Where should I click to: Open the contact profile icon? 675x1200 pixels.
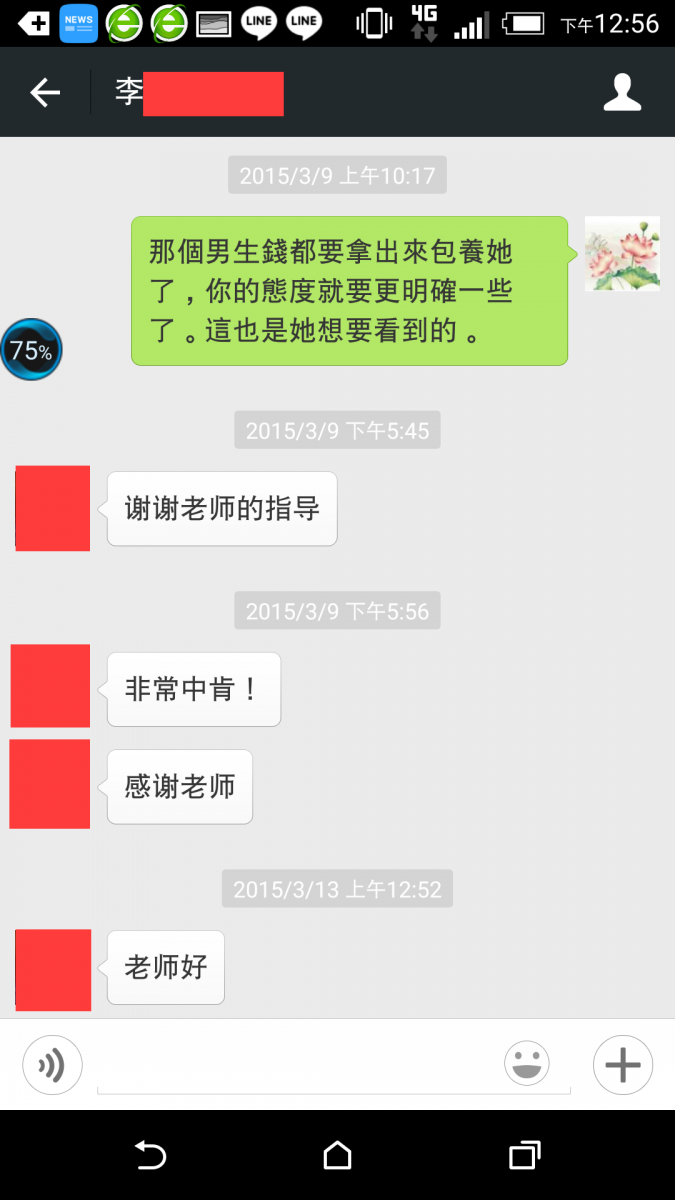[622, 92]
